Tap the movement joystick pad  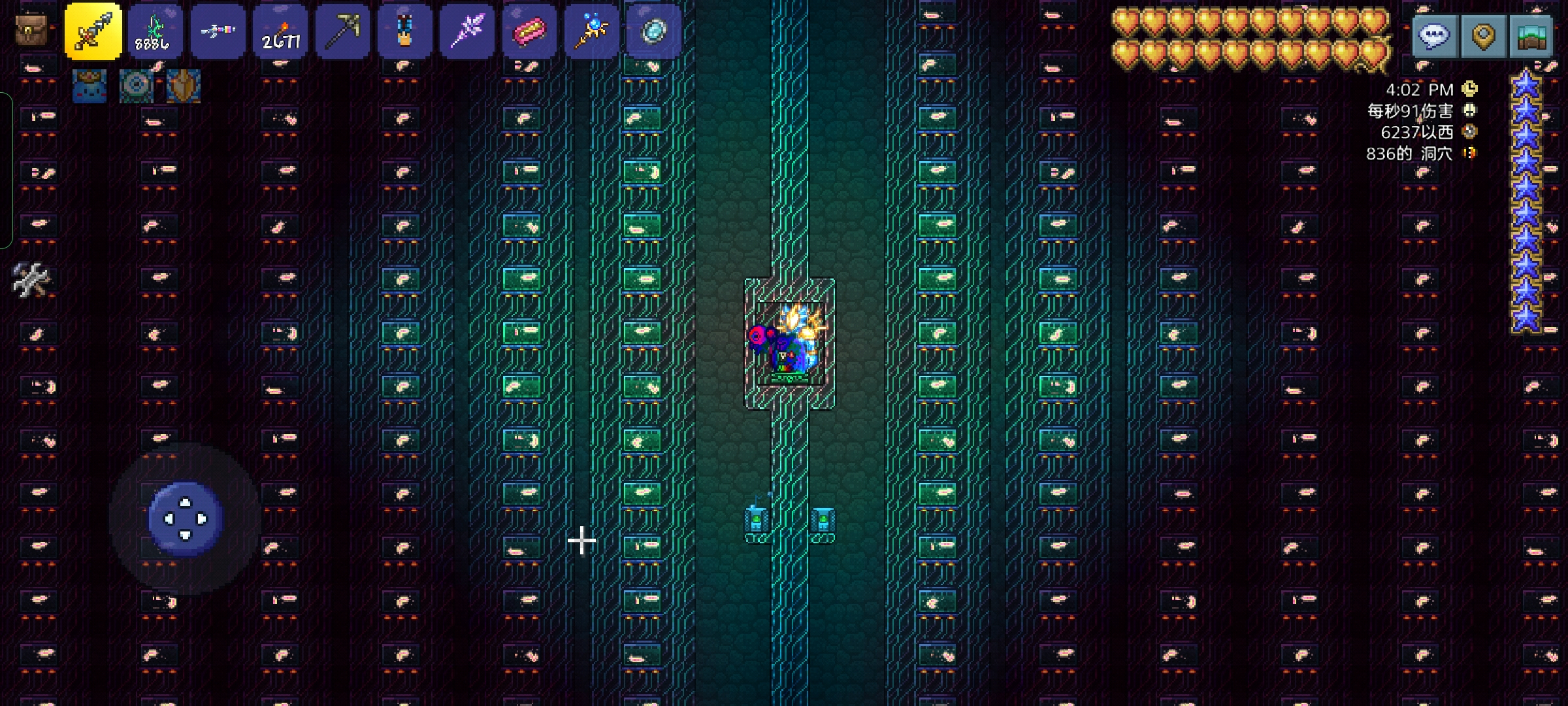click(x=186, y=519)
